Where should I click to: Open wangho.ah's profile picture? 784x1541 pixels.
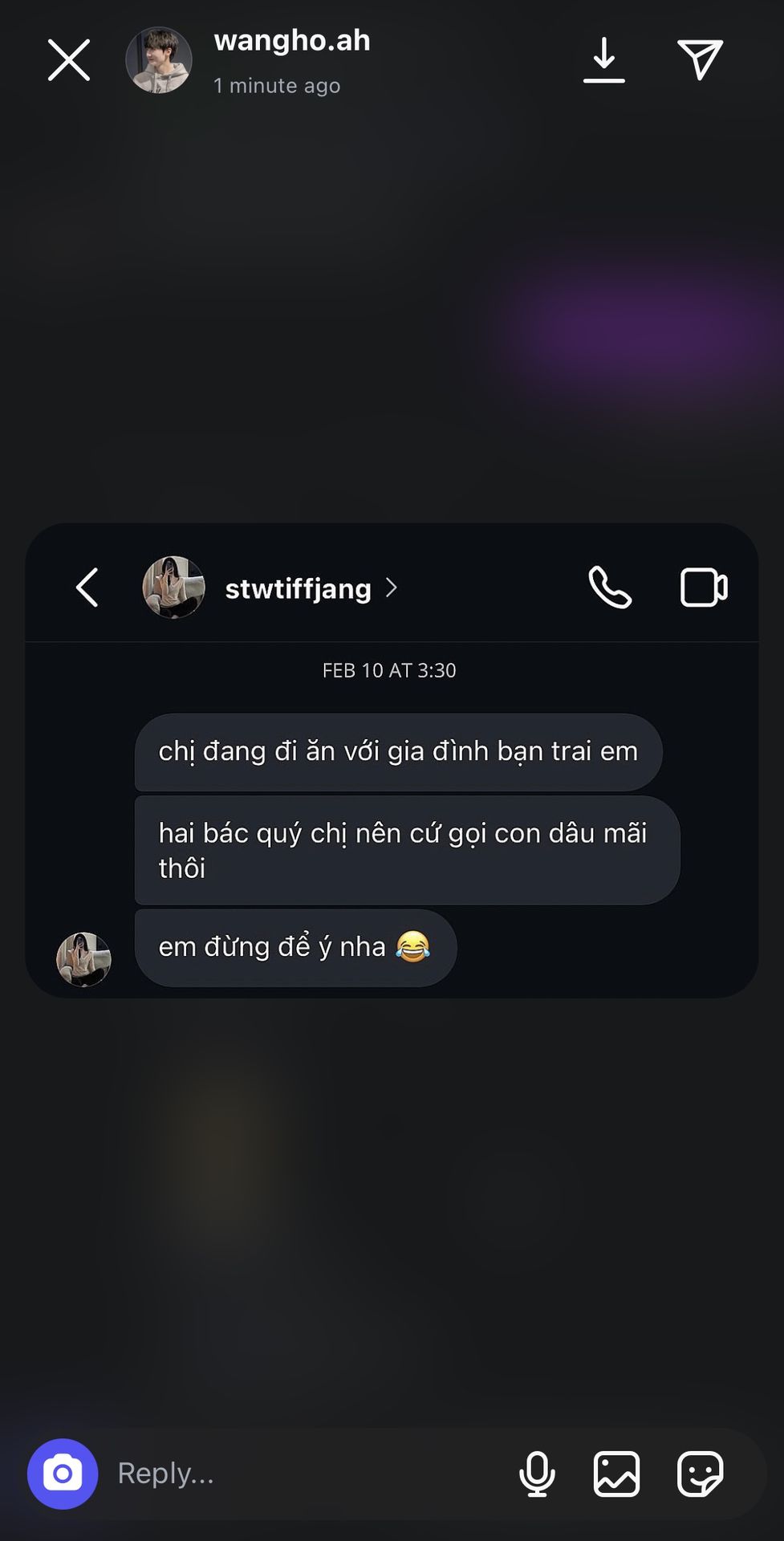(x=159, y=60)
